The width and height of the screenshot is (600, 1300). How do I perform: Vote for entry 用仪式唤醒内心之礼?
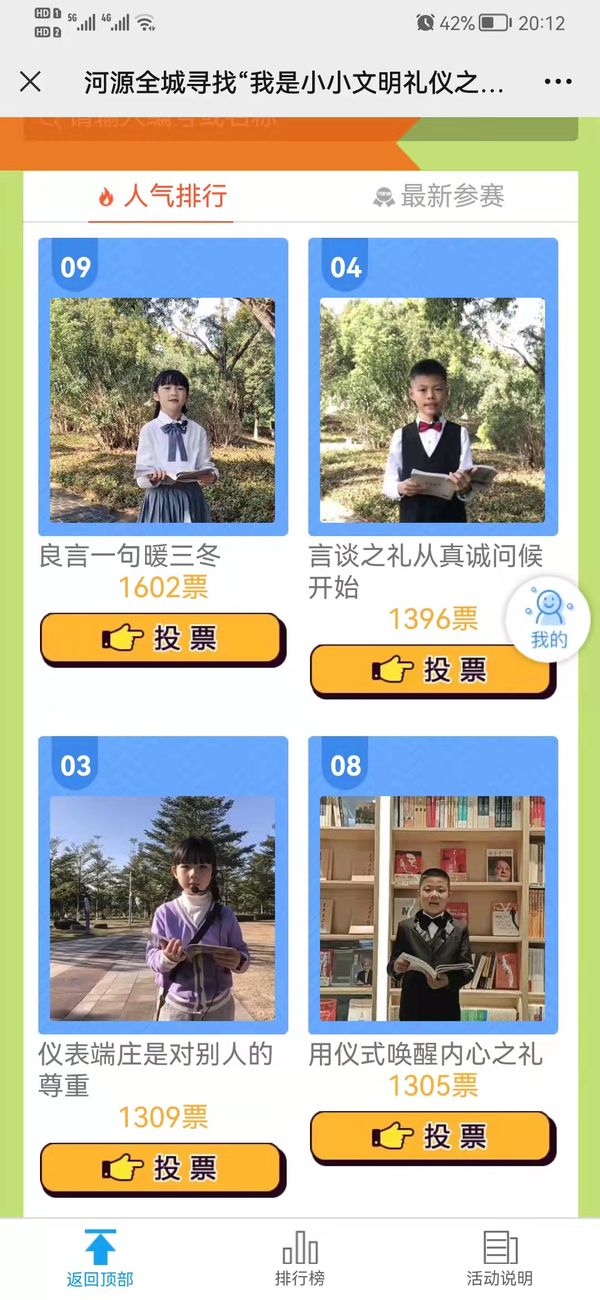click(x=431, y=1136)
